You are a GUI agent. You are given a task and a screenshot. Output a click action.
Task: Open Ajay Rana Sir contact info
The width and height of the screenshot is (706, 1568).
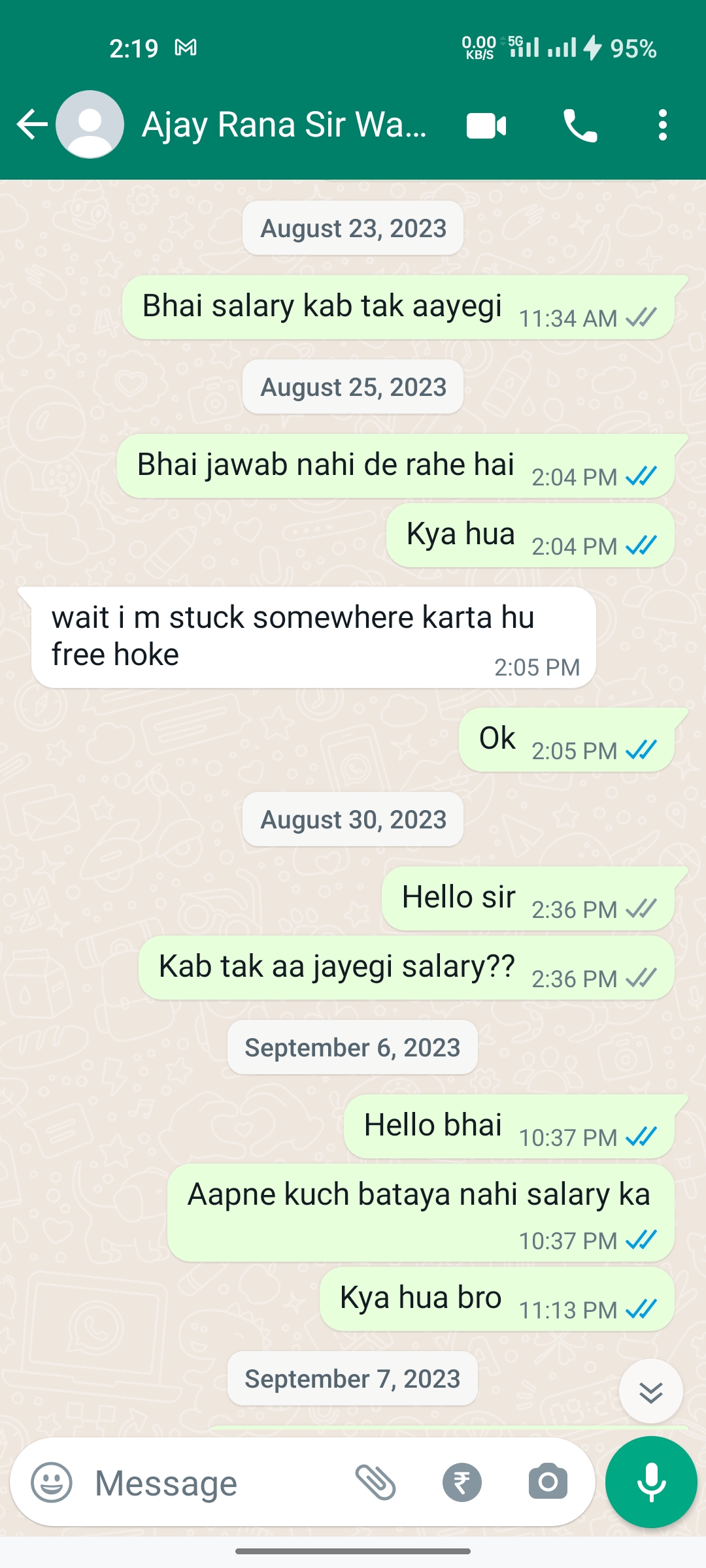[x=284, y=125]
